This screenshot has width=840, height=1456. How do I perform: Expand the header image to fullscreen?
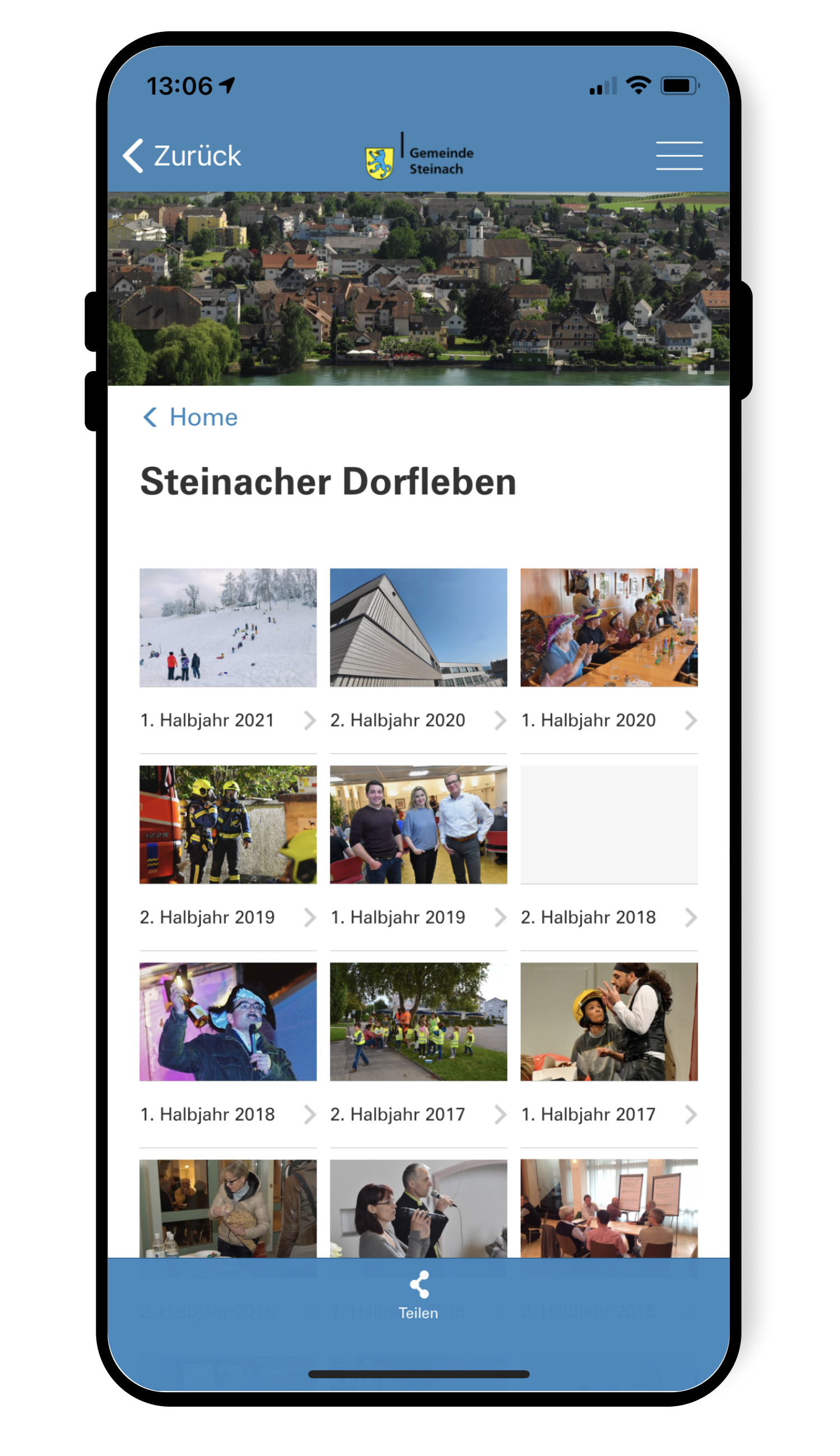(701, 361)
